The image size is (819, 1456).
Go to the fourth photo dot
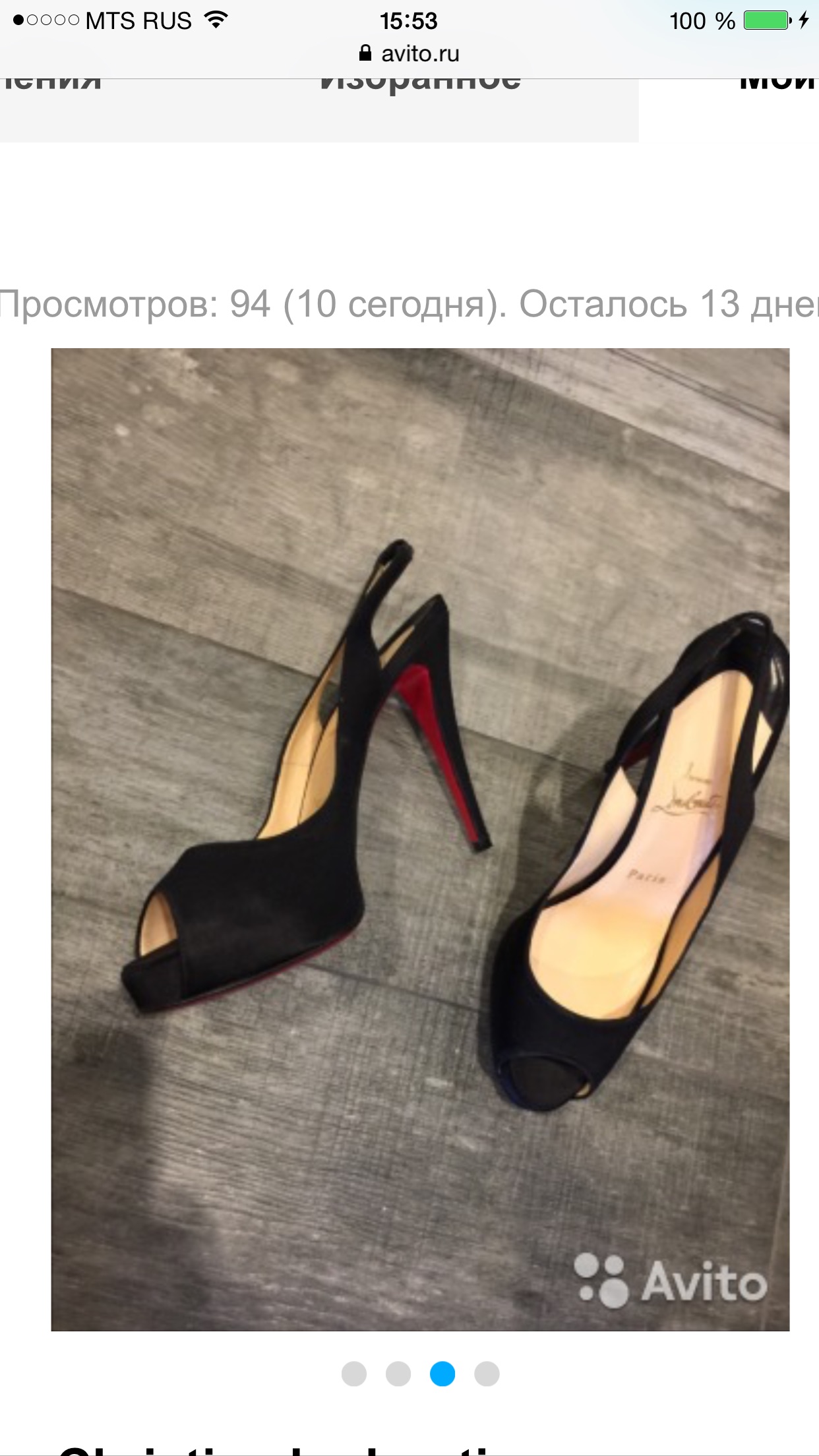487,1374
